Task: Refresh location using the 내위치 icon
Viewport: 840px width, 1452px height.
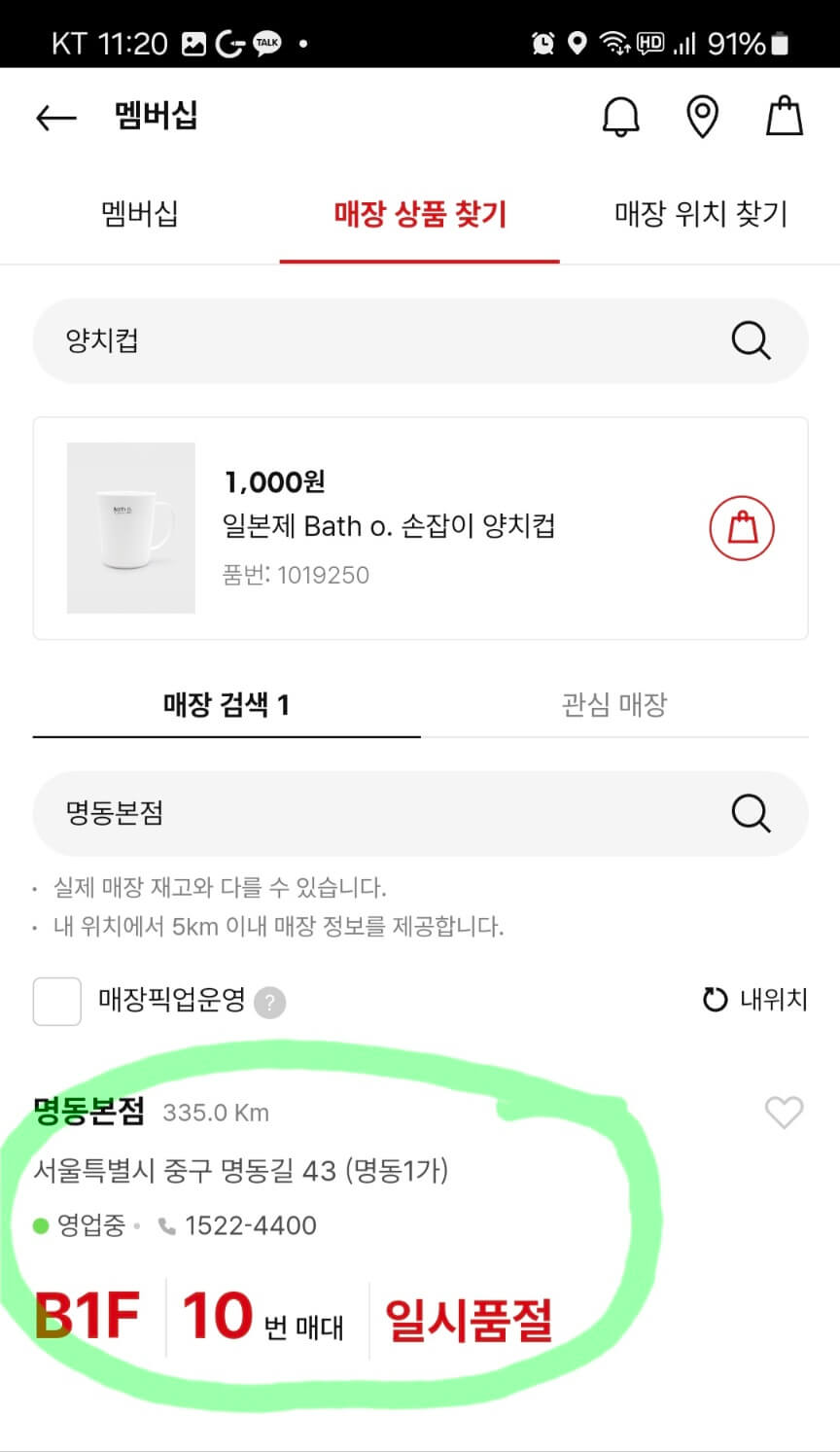Action: coord(717,999)
